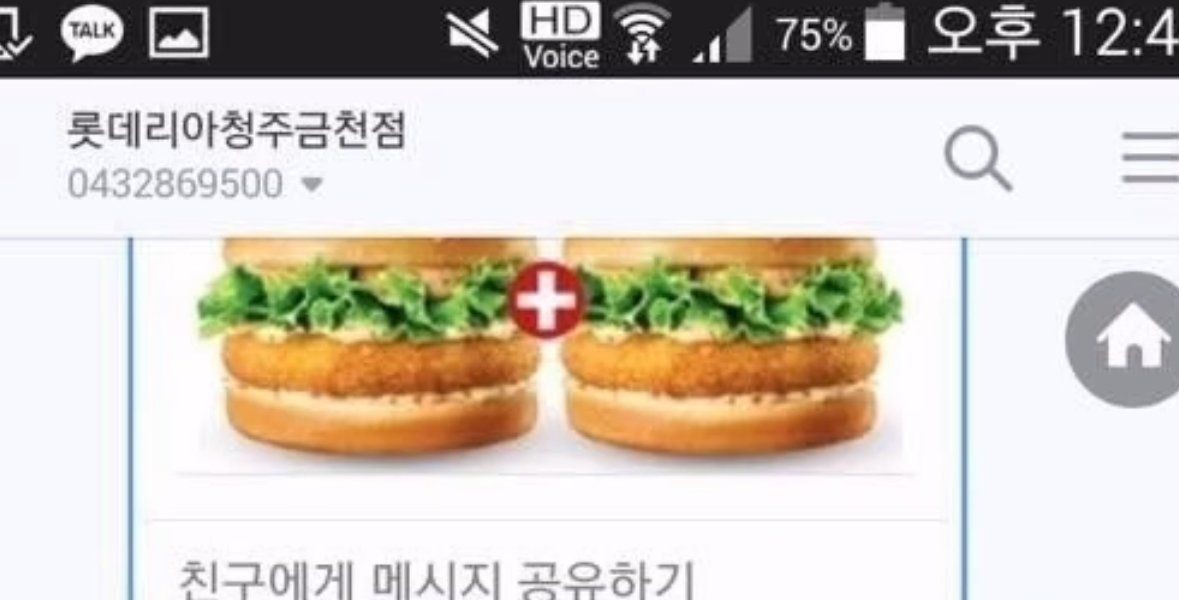Expand the dropdown beside 0432869500
The image size is (1179, 600).
[312, 185]
